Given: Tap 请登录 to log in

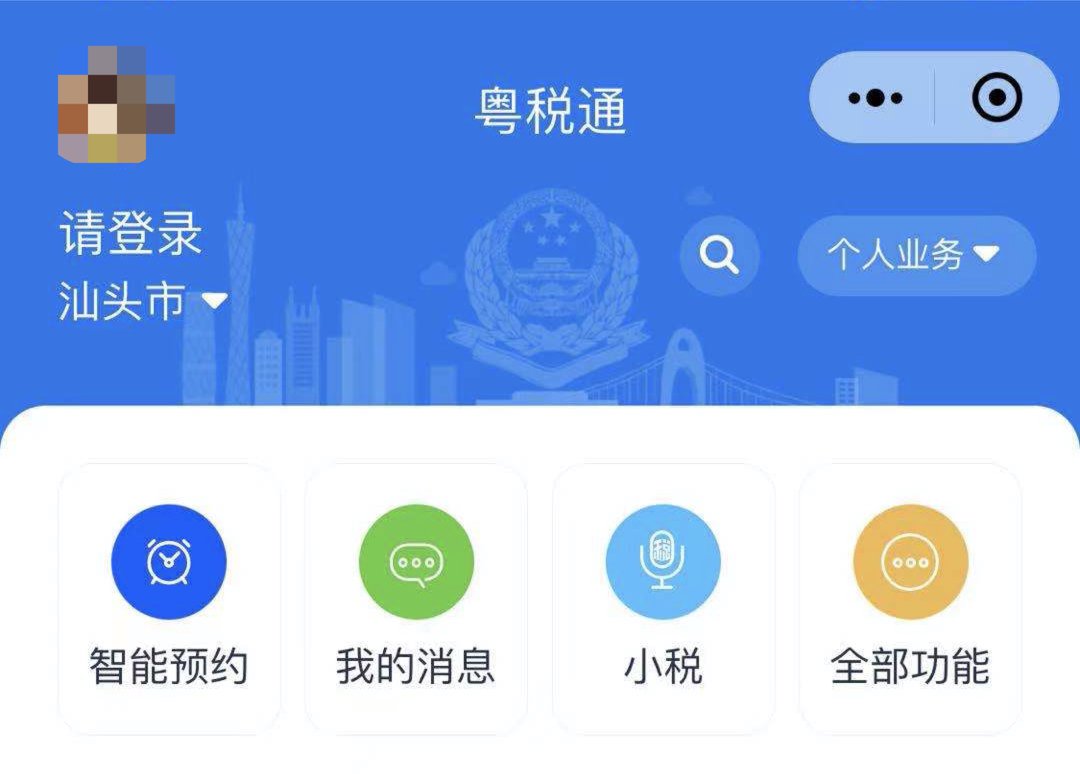Looking at the screenshot, I should [x=131, y=234].
